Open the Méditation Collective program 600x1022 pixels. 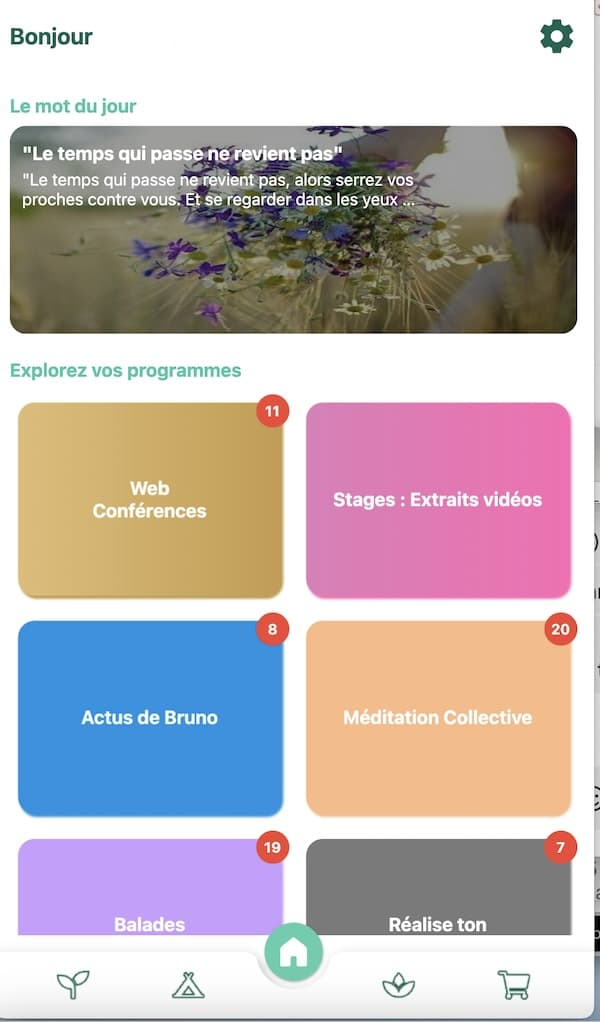[x=438, y=718]
